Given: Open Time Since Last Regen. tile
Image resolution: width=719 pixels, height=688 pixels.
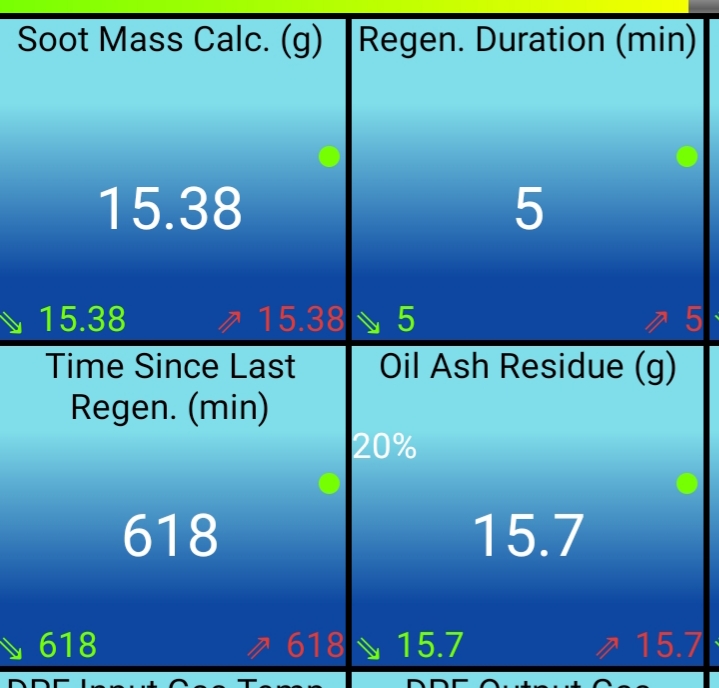Looking at the screenshot, I should point(172,505).
